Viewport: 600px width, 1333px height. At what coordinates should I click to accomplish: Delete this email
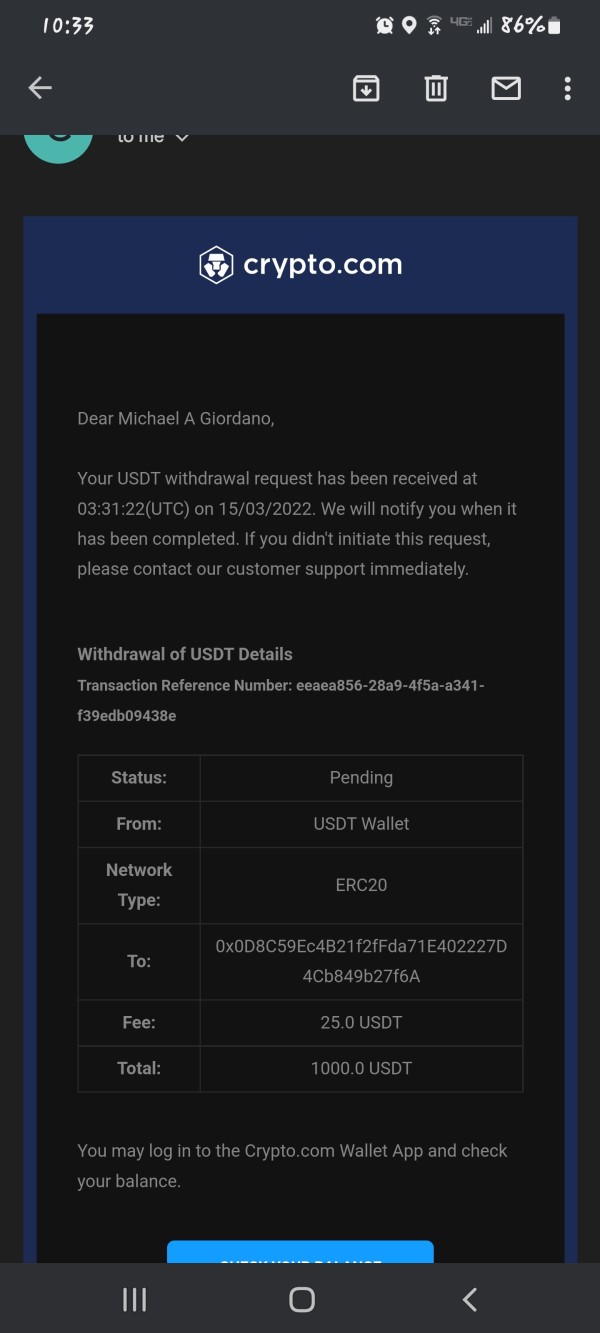click(436, 88)
